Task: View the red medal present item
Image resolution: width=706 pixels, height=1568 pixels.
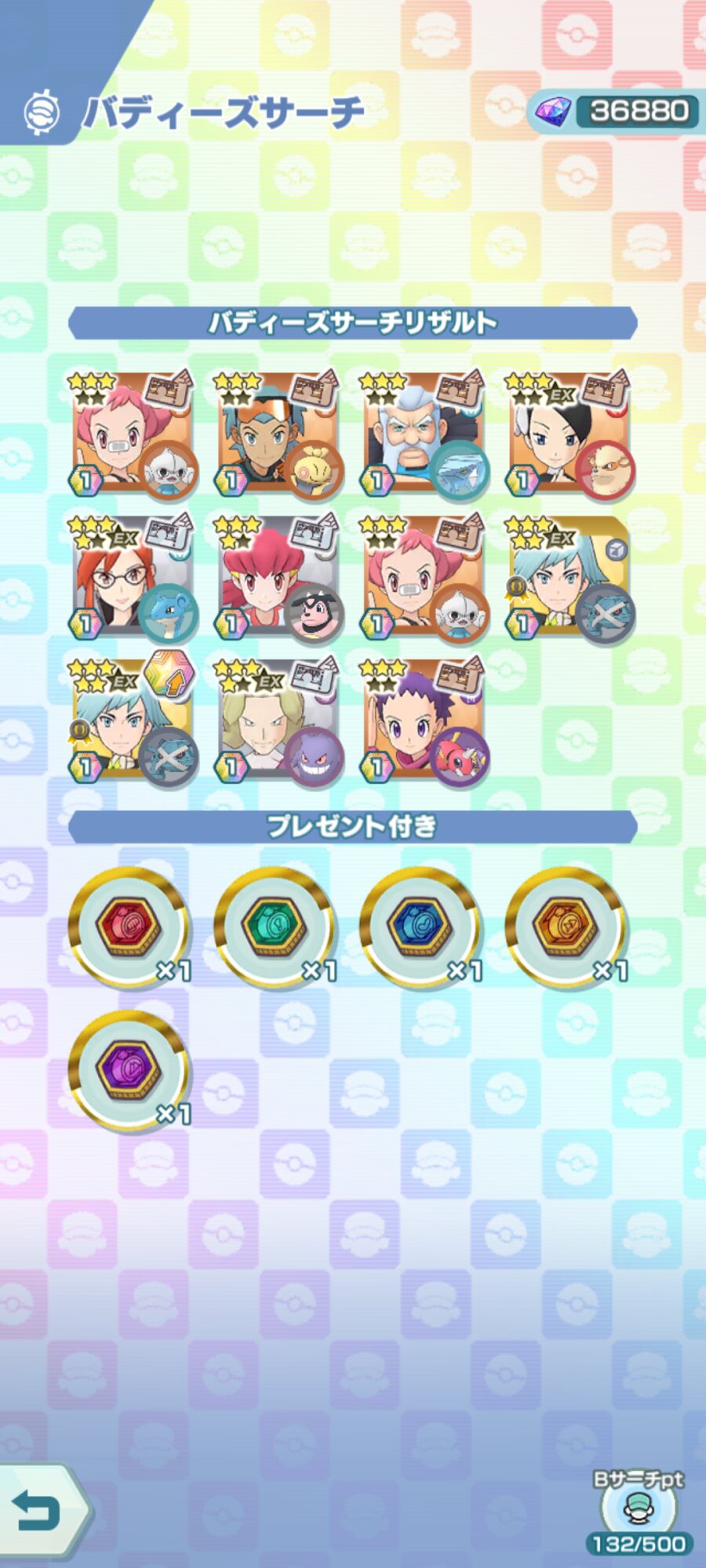Action: (129, 927)
